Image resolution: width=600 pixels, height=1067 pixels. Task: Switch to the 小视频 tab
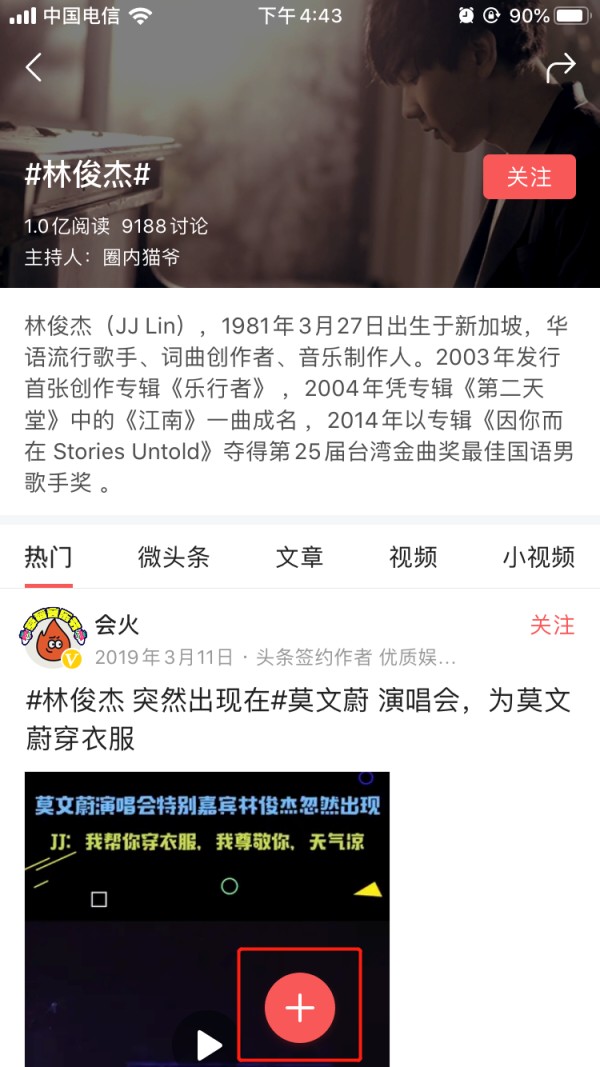click(x=538, y=557)
